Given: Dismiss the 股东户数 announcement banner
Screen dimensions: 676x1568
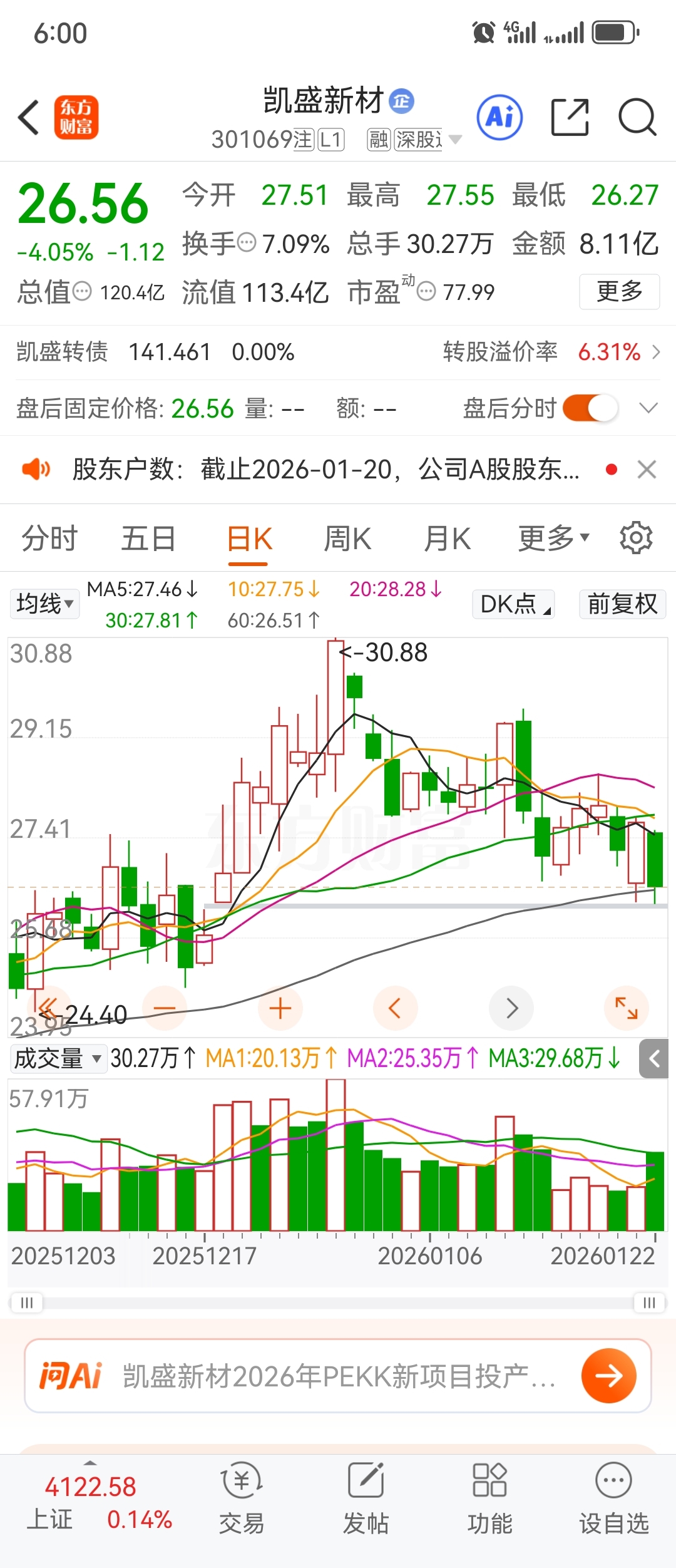Looking at the screenshot, I should tap(647, 469).
